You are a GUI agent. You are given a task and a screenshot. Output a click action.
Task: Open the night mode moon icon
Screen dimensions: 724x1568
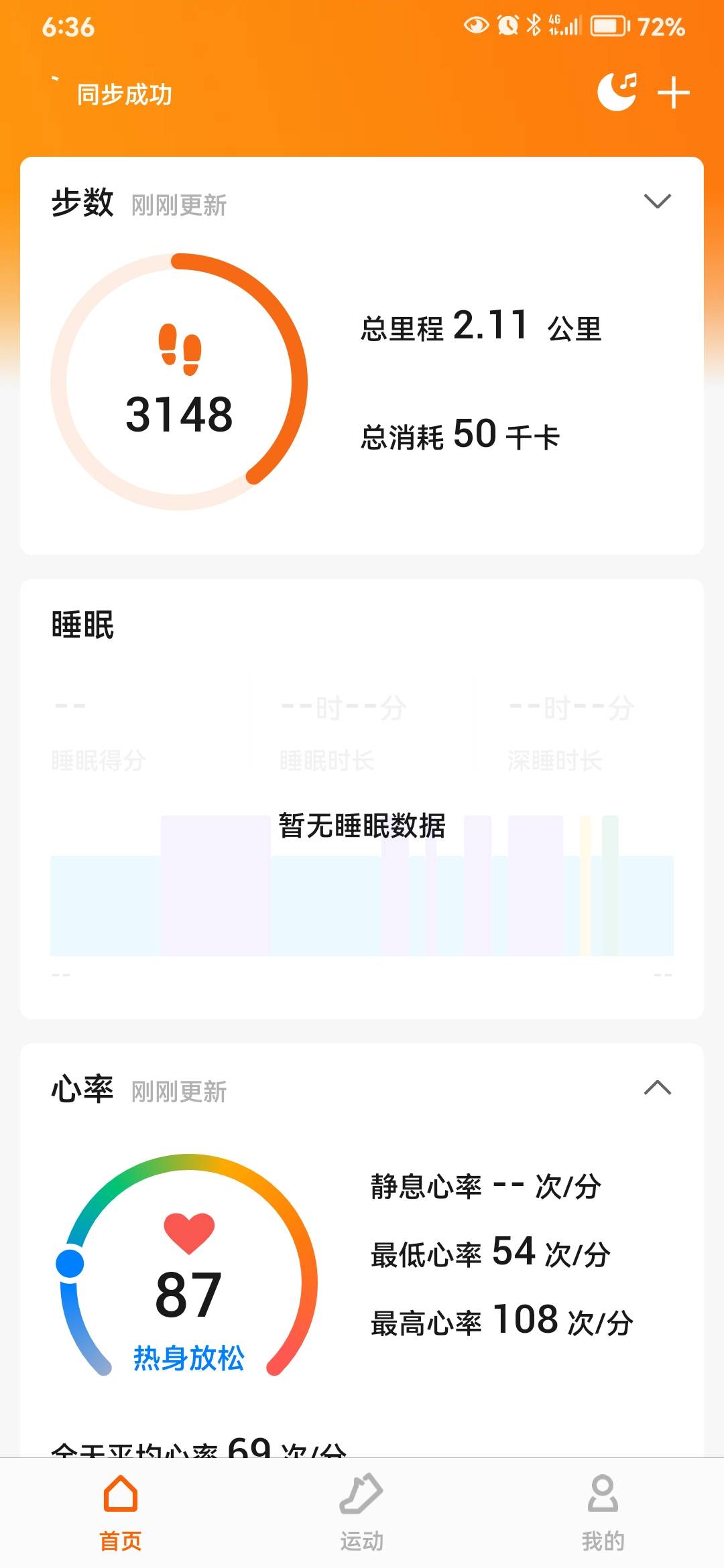615,93
